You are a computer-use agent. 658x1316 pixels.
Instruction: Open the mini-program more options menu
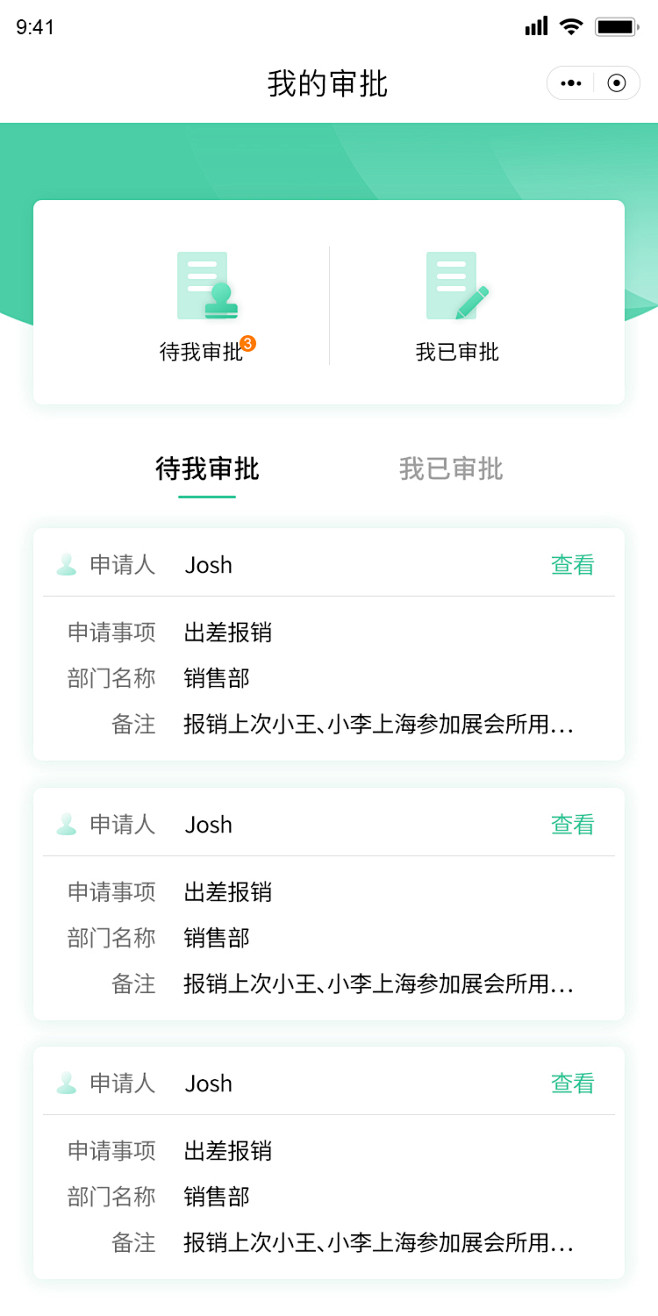click(571, 83)
